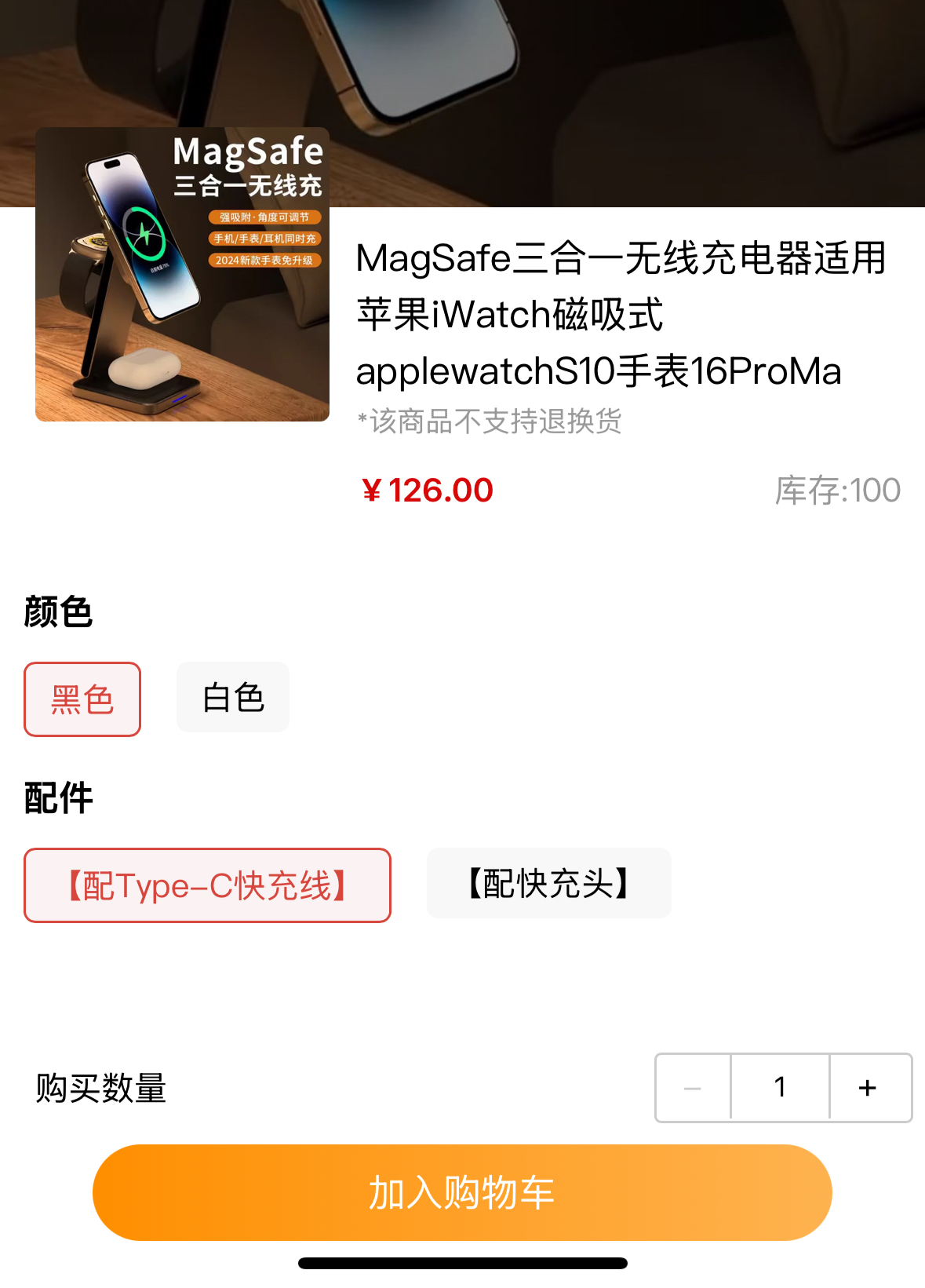Increase purchase quantity with plus button

click(869, 1088)
